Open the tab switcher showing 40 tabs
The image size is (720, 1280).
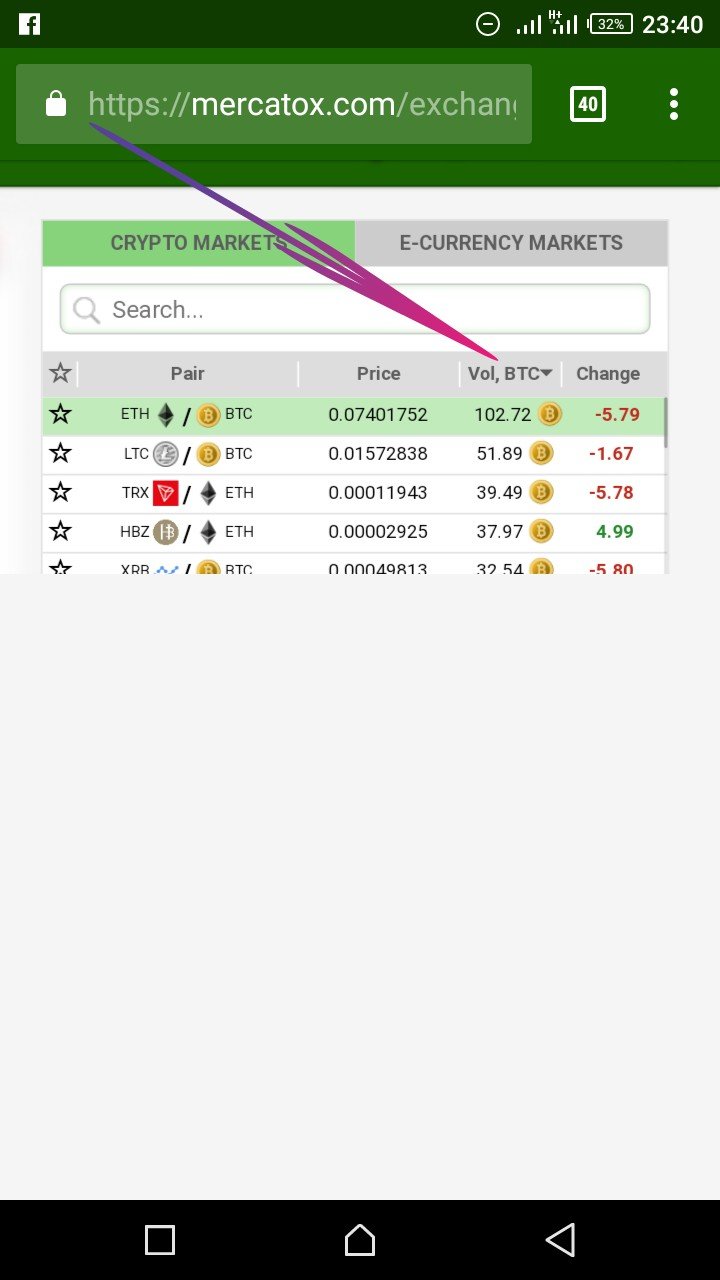click(x=588, y=104)
